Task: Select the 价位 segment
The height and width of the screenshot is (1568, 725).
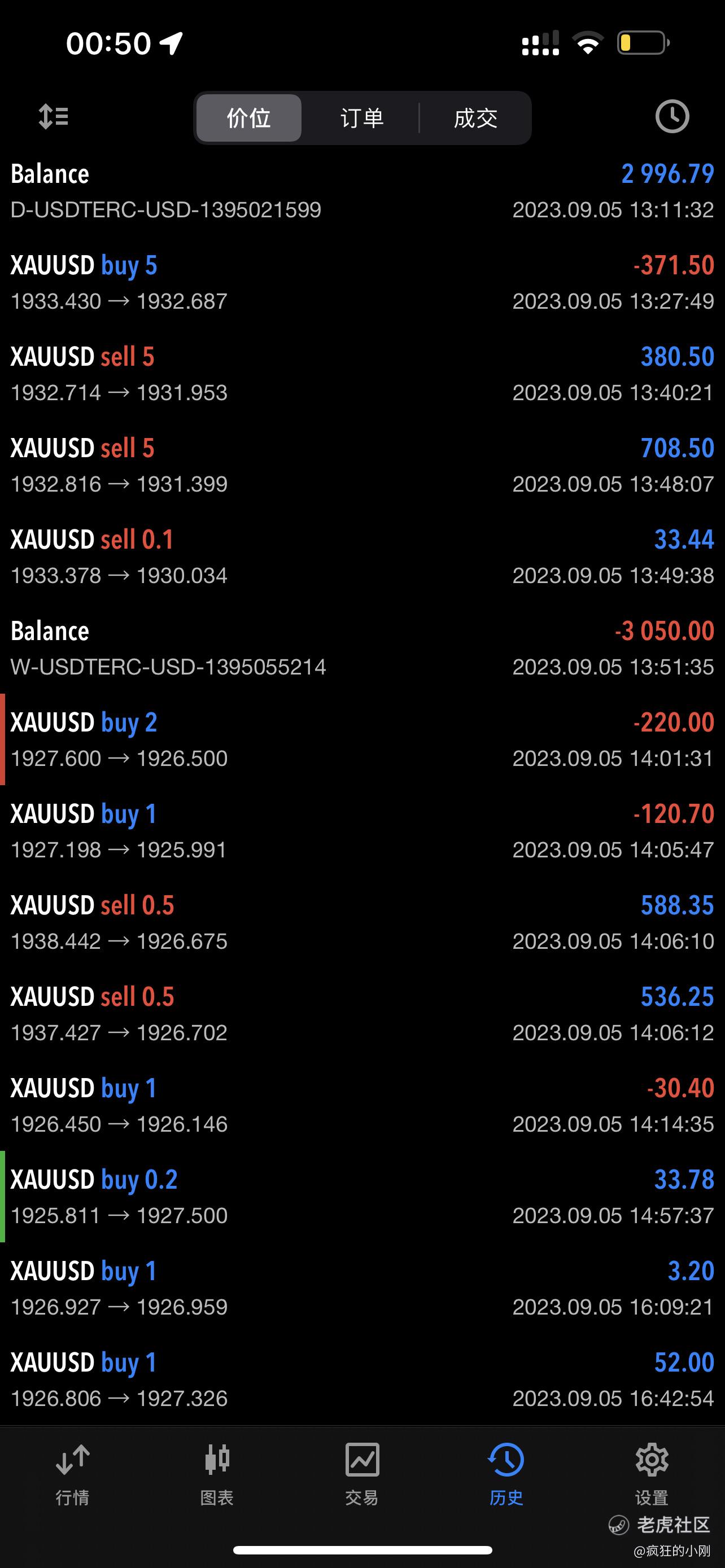Action: pos(248,118)
